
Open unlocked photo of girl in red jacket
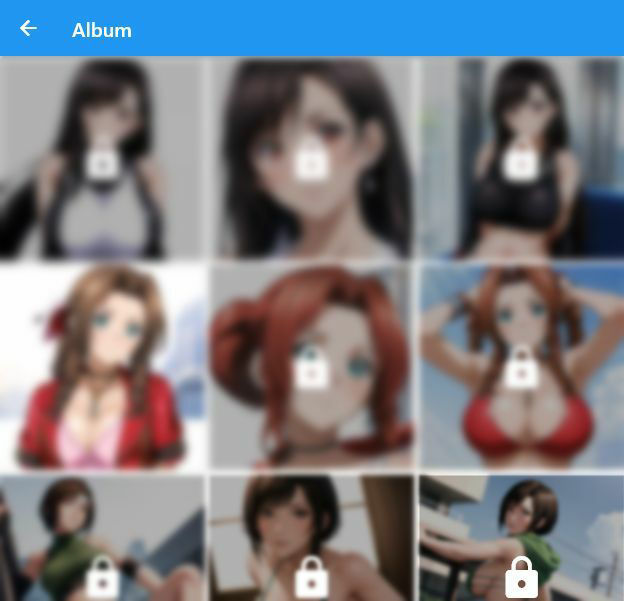point(102,366)
